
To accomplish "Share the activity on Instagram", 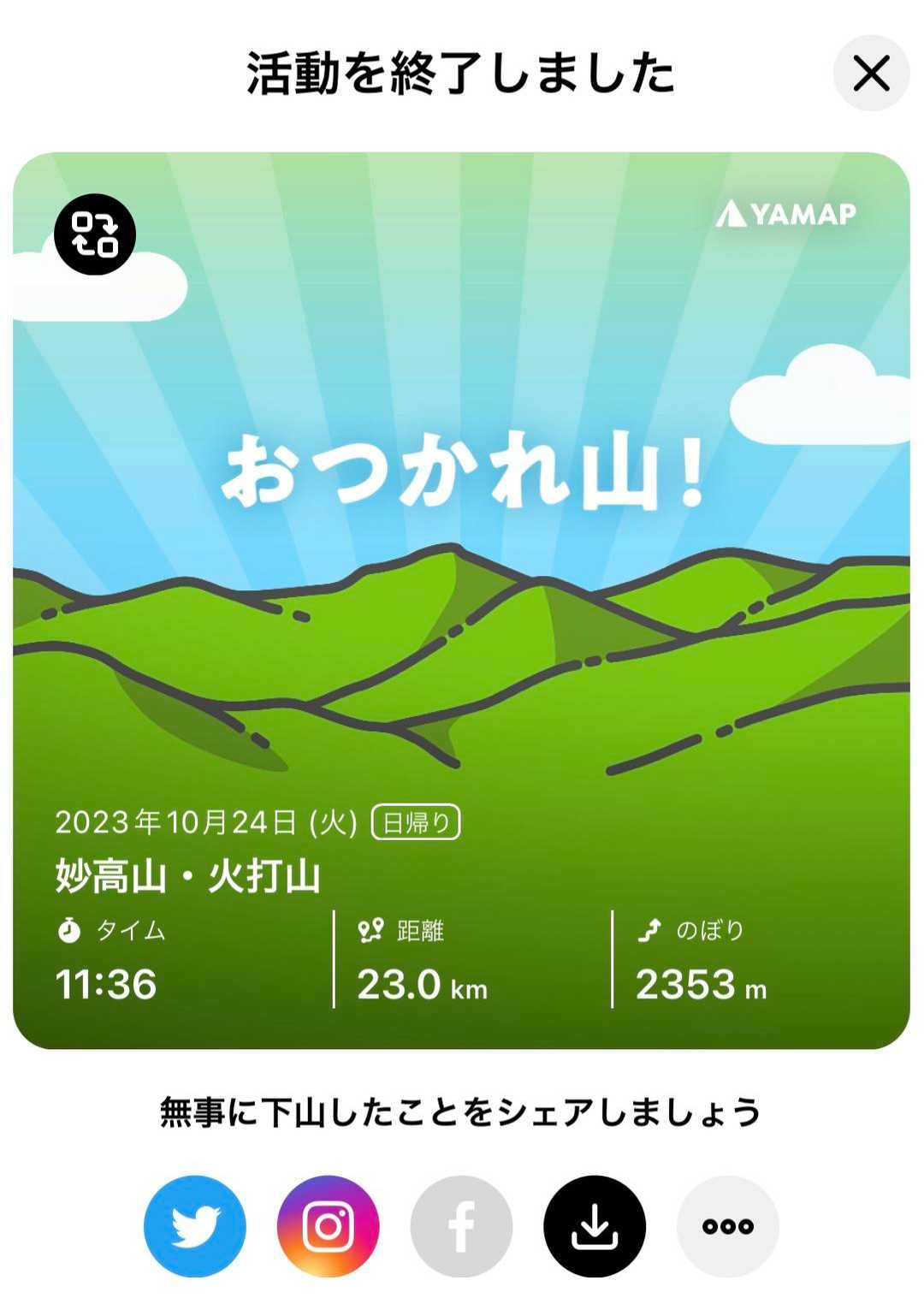I will (x=329, y=1225).
